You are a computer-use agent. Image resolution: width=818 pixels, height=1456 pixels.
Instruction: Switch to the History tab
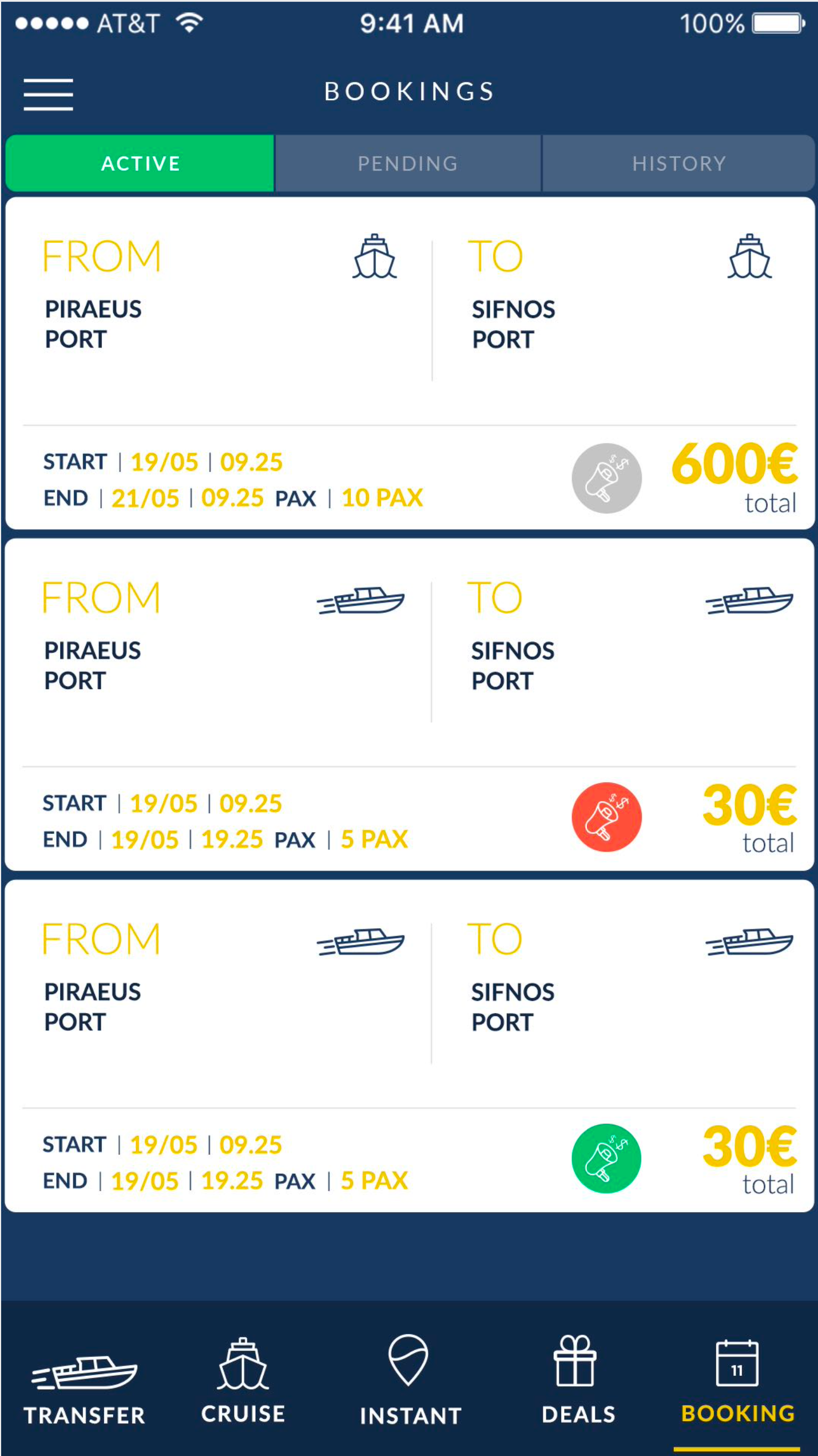tap(678, 163)
